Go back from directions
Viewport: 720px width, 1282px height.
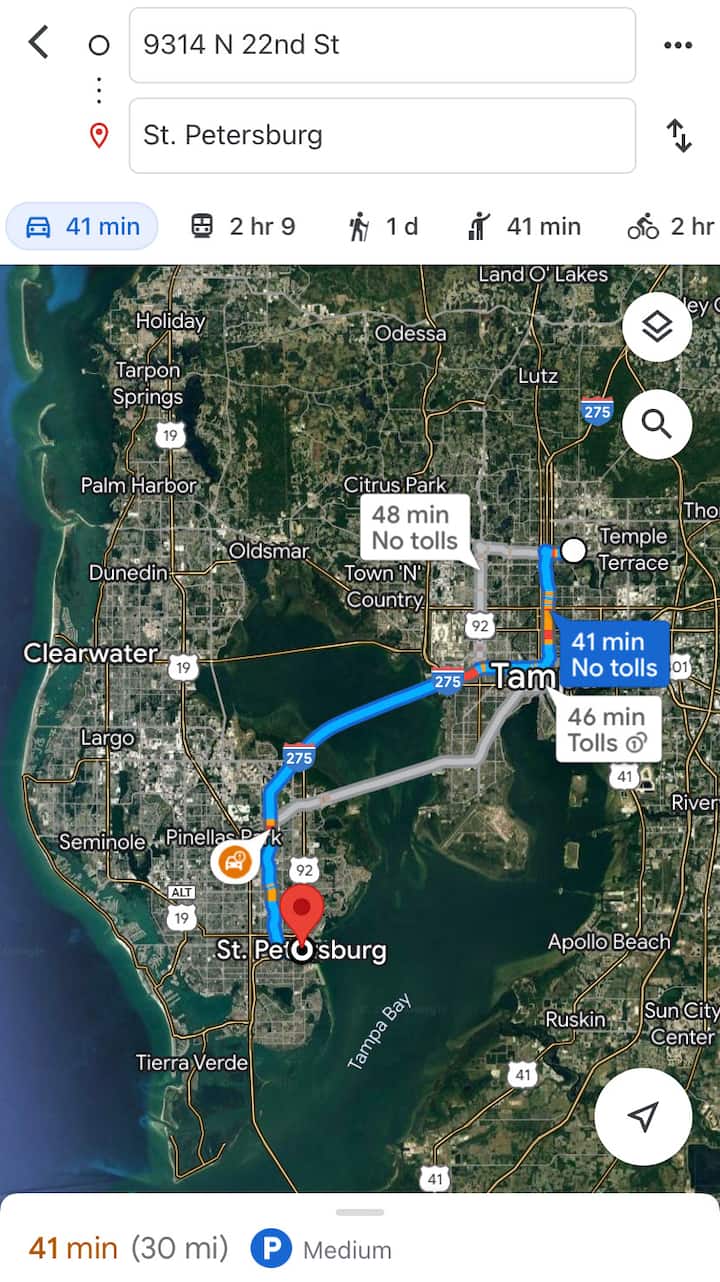pos(38,43)
